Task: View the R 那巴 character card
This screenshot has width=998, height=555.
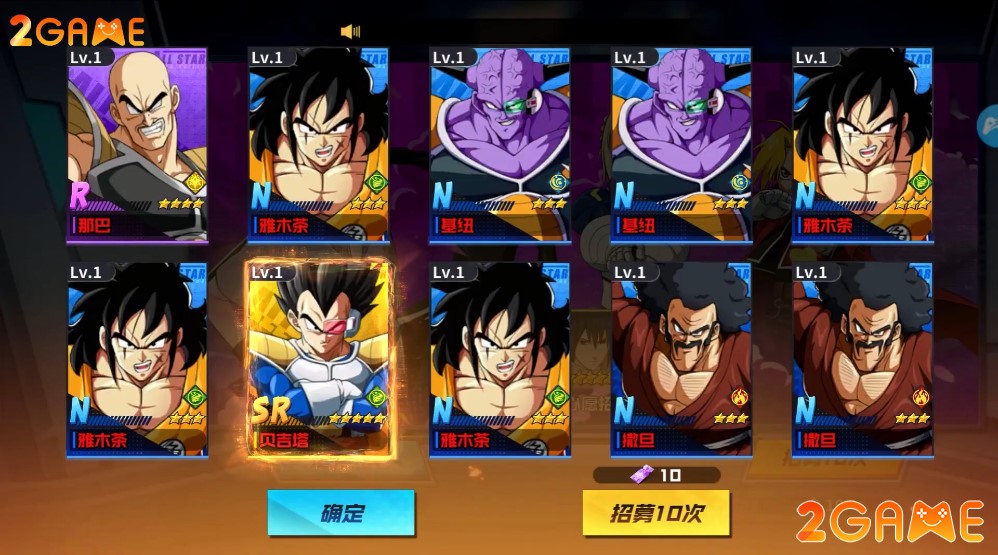Action: (x=137, y=145)
